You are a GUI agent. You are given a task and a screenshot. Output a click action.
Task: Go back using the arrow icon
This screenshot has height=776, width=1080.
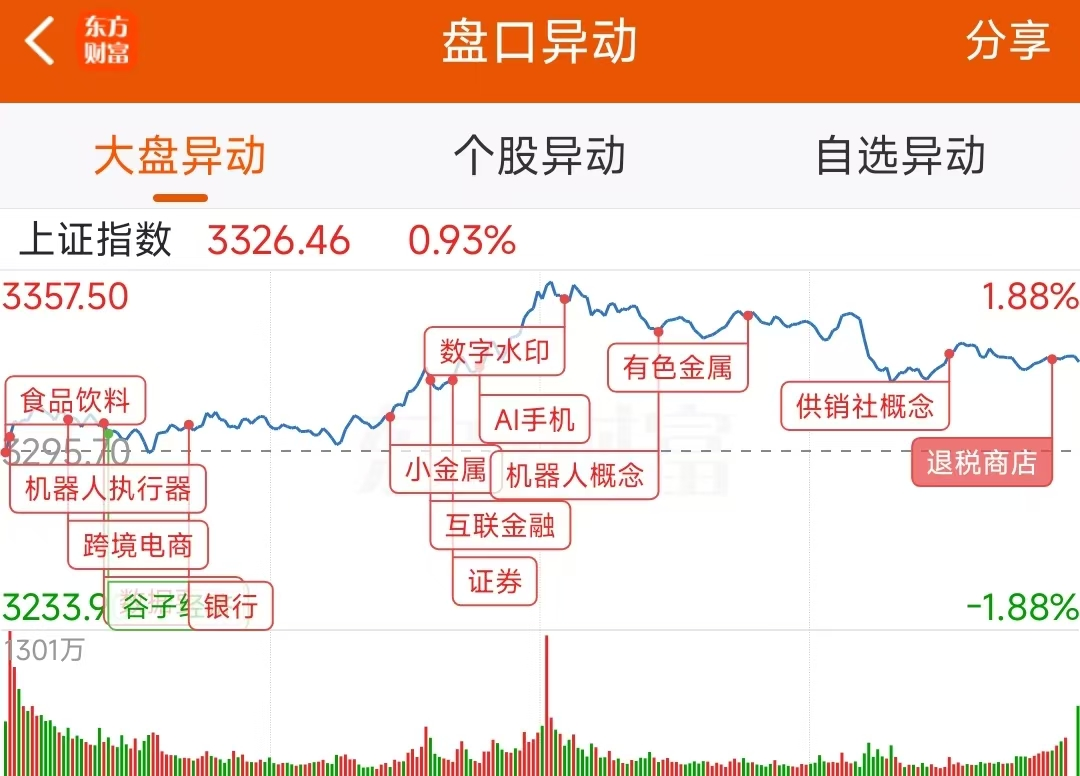(40, 43)
